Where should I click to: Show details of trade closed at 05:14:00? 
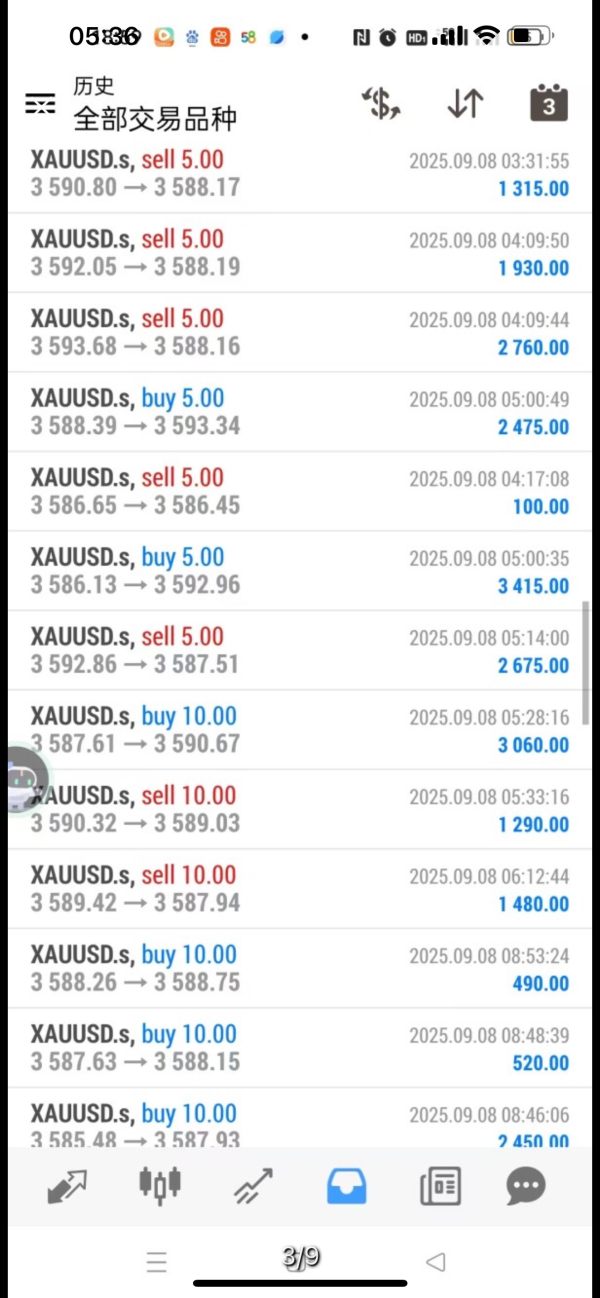pyautogui.click(x=300, y=650)
